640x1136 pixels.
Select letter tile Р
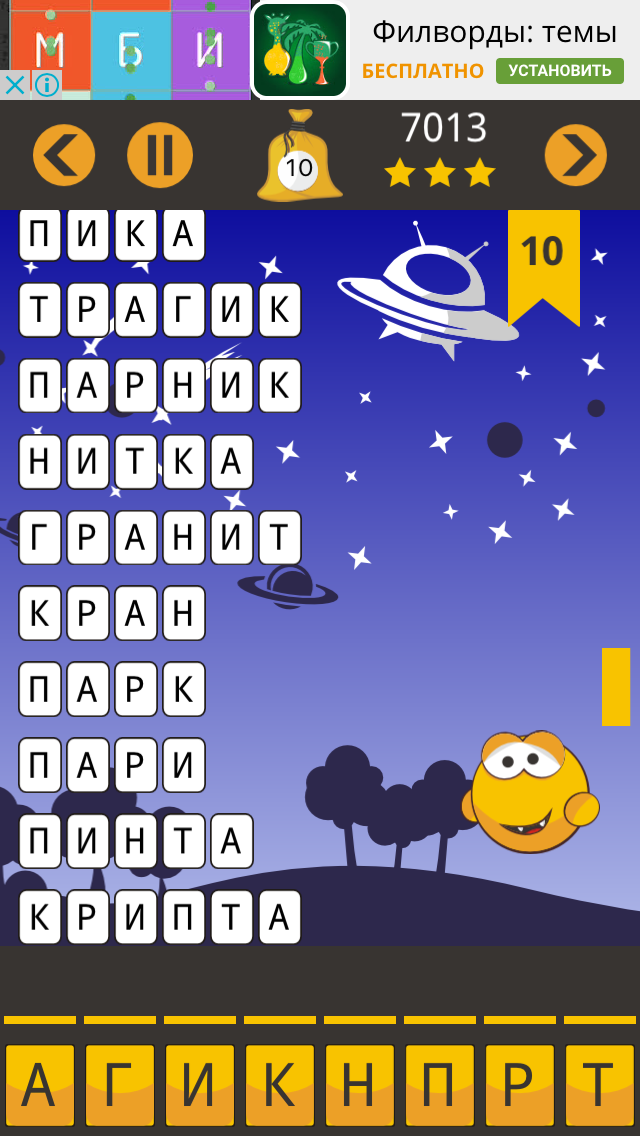pos(520,1085)
